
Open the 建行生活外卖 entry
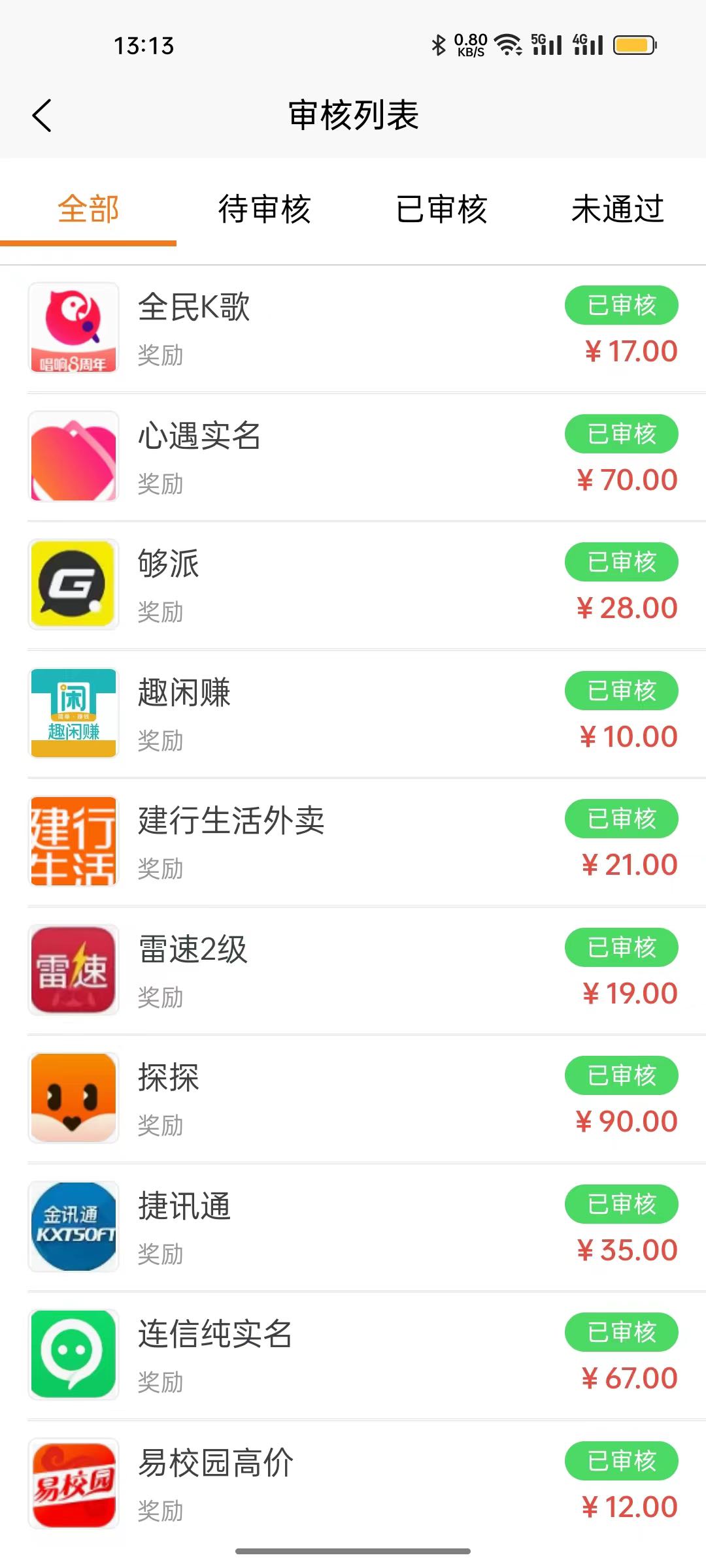[x=353, y=841]
